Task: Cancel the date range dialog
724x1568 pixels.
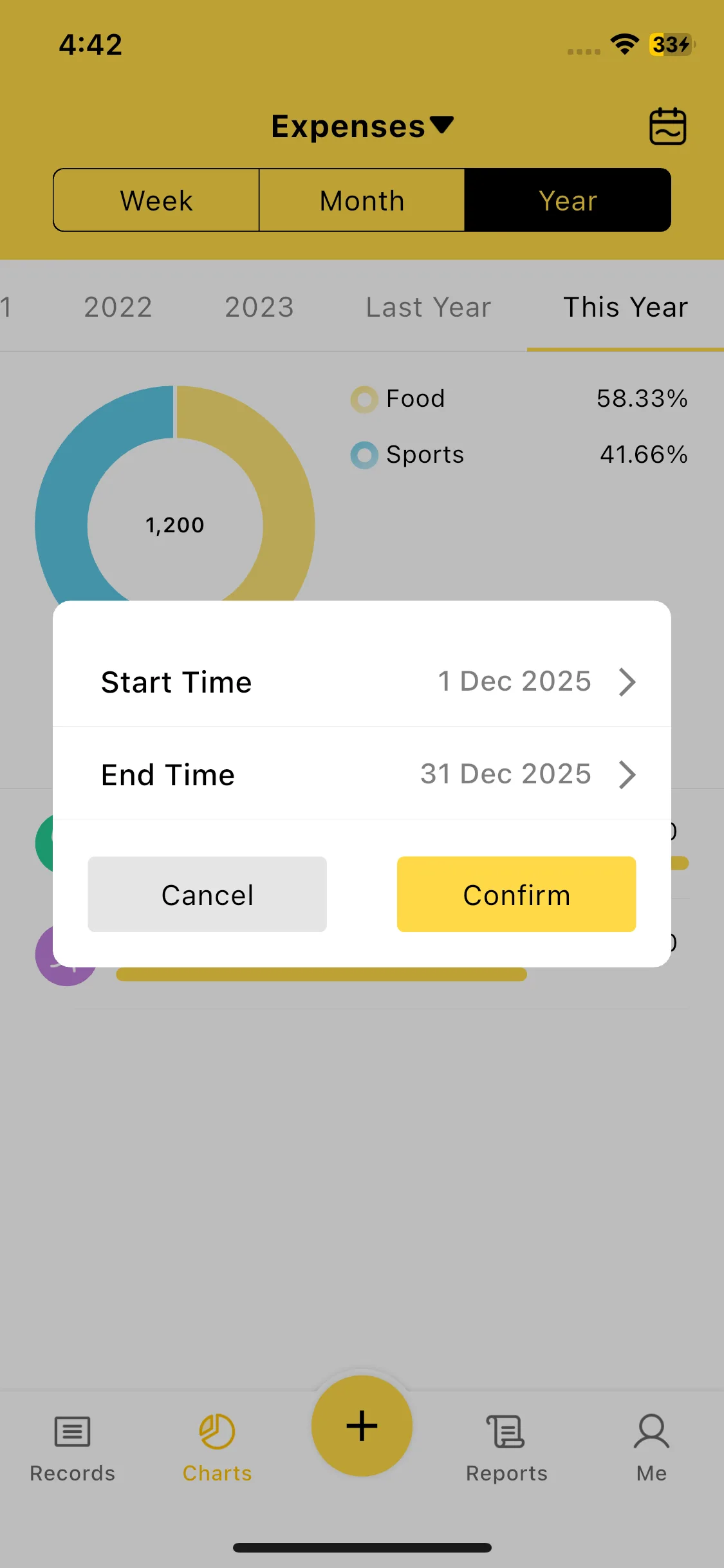Action: (207, 894)
